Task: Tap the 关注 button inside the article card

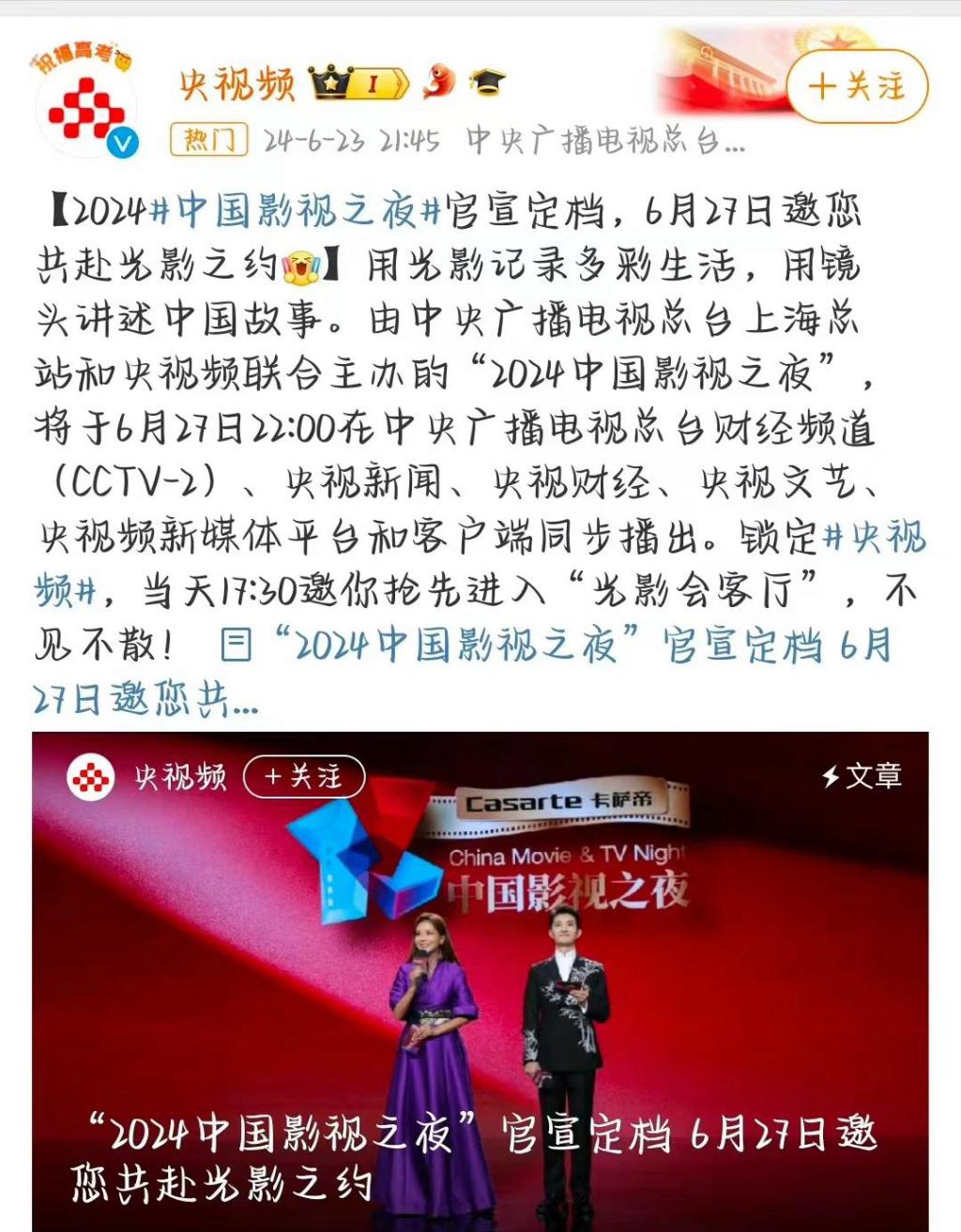Action: point(303,777)
